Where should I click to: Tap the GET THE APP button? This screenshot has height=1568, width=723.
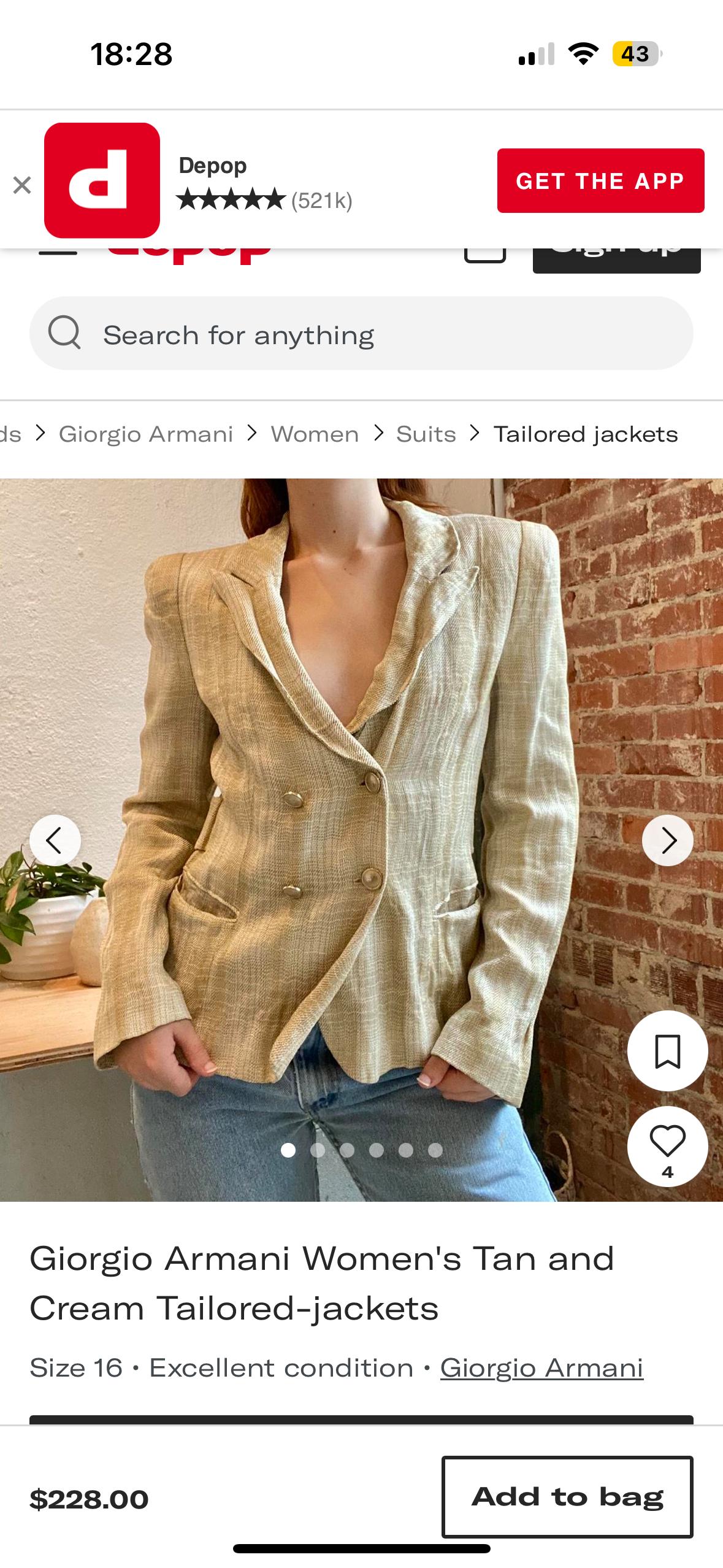[x=600, y=181]
